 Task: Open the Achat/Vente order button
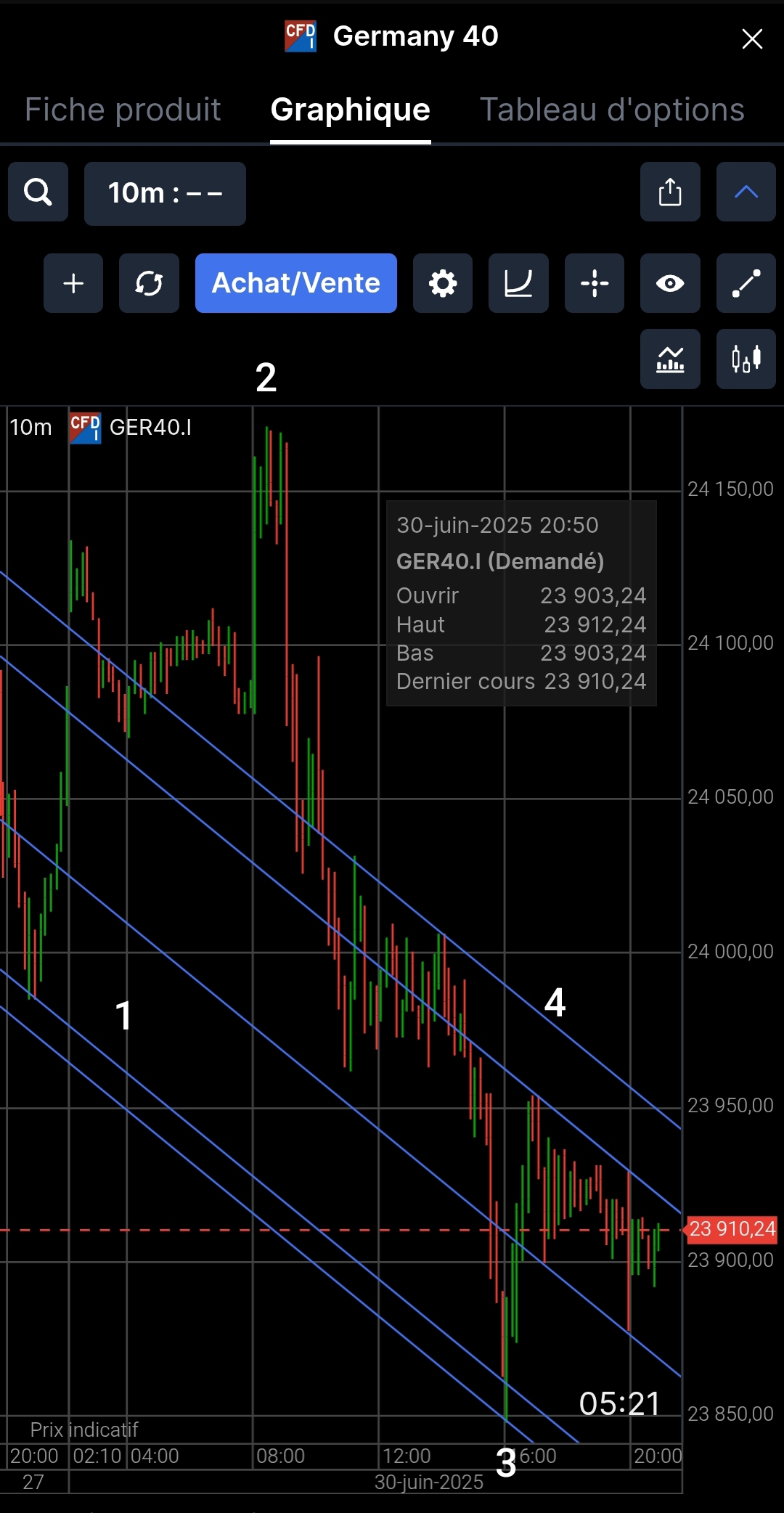coord(295,283)
